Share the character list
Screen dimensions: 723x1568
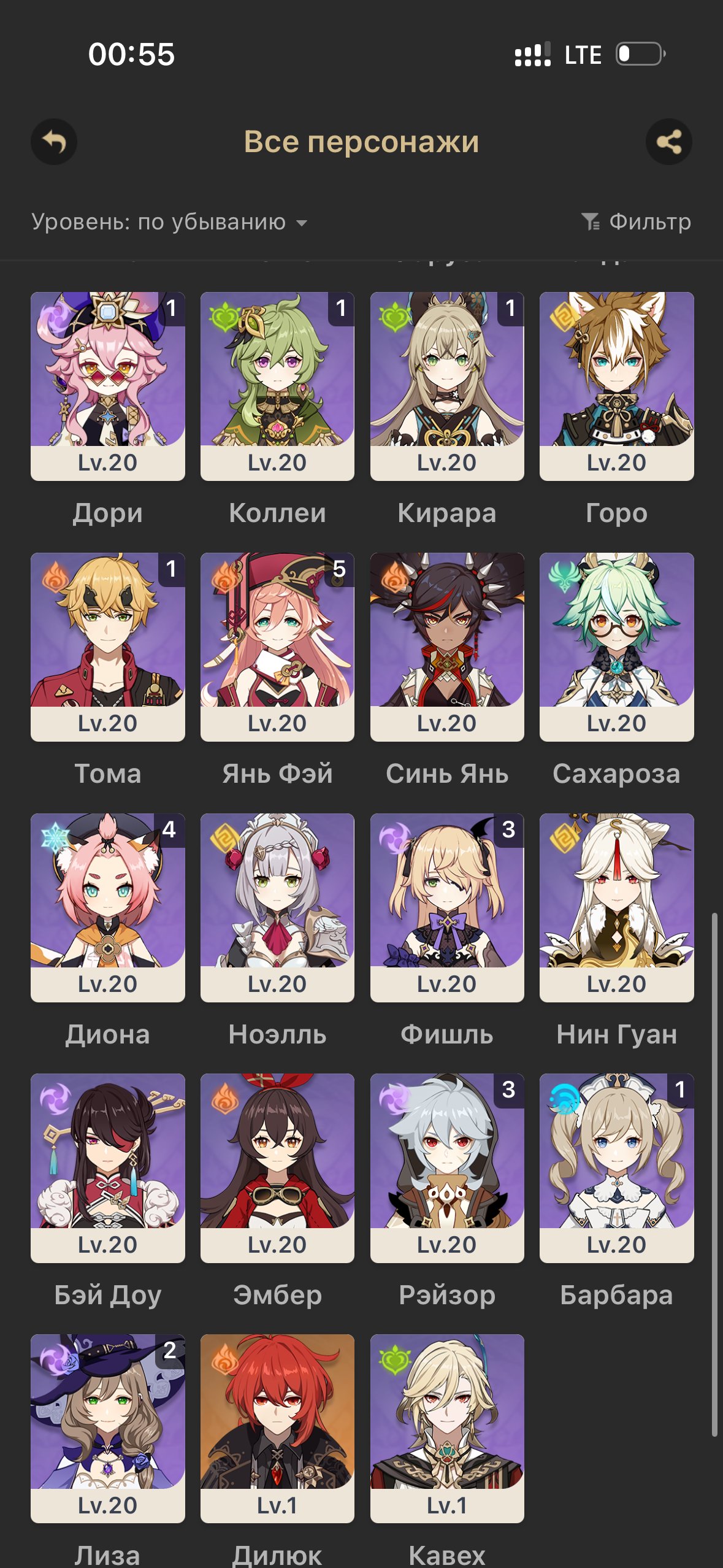pos(668,142)
